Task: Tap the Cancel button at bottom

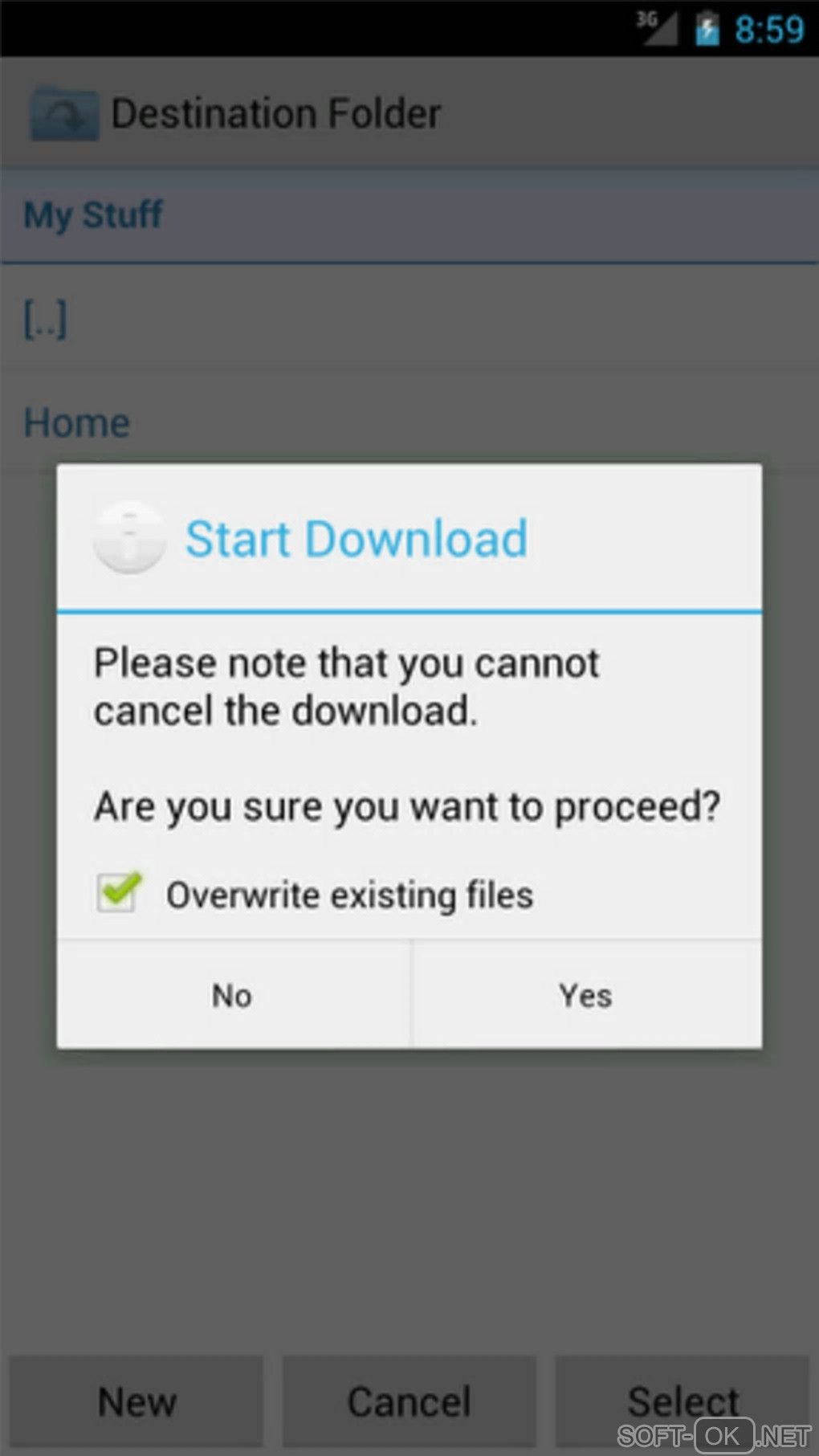Action: pos(409,1401)
